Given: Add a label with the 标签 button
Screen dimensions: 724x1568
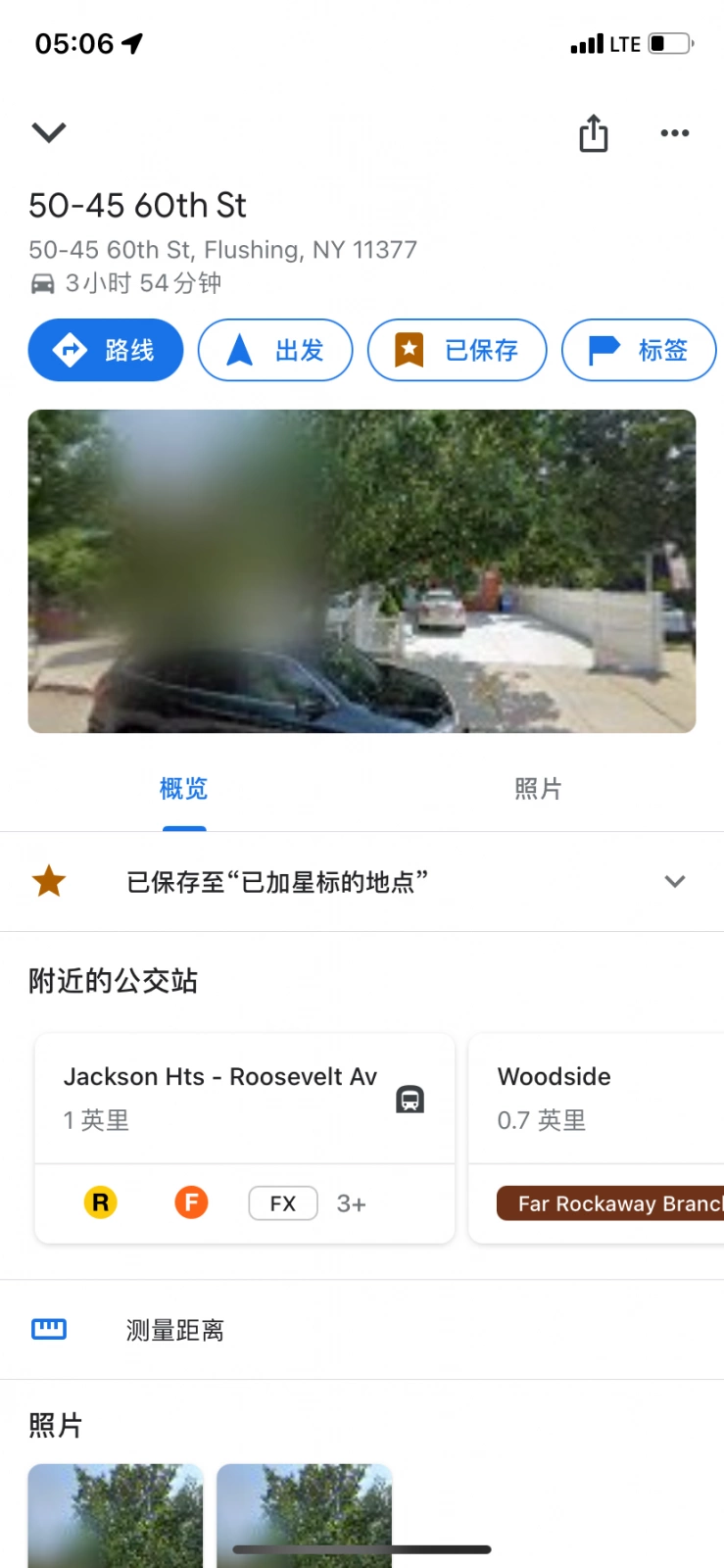Looking at the screenshot, I should coord(639,350).
